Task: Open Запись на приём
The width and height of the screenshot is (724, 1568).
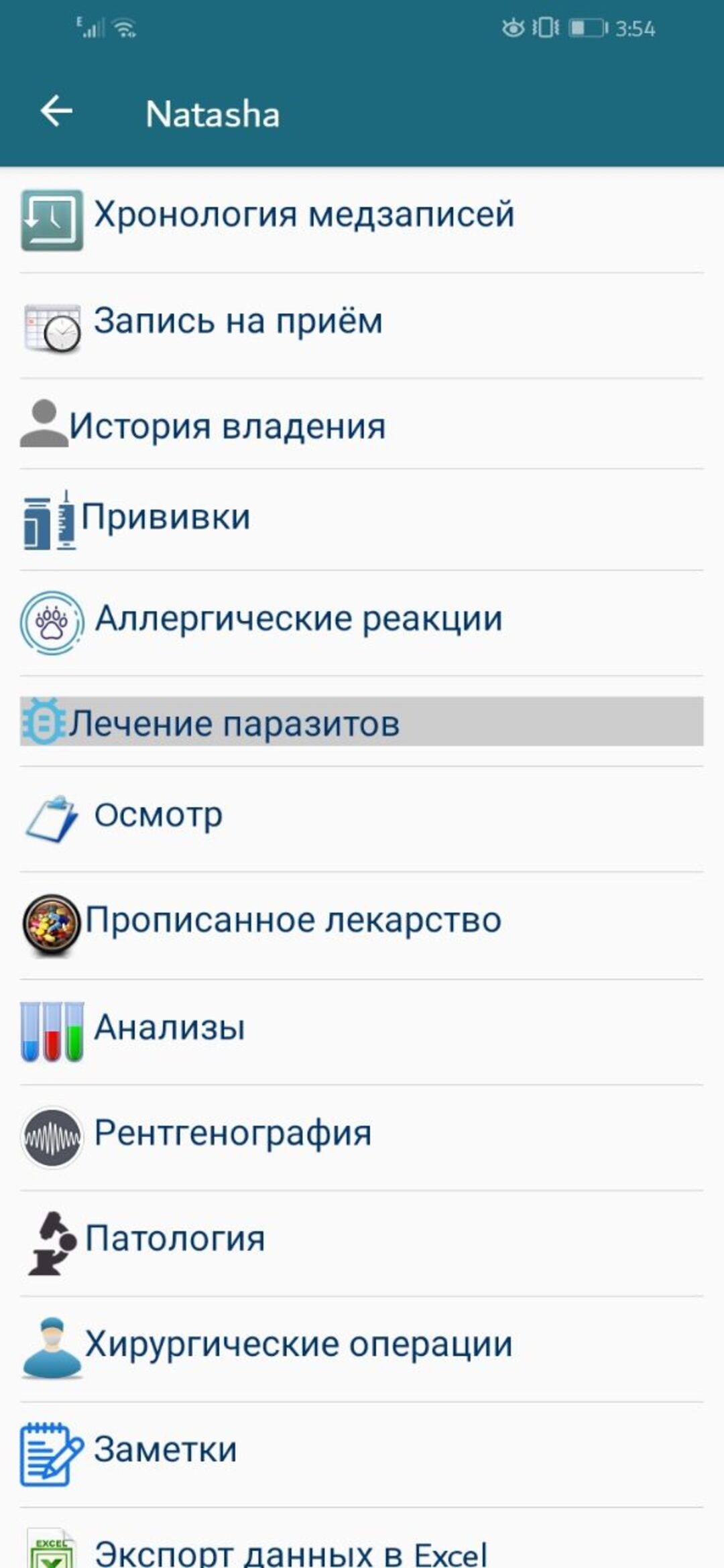Action: (238, 322)
